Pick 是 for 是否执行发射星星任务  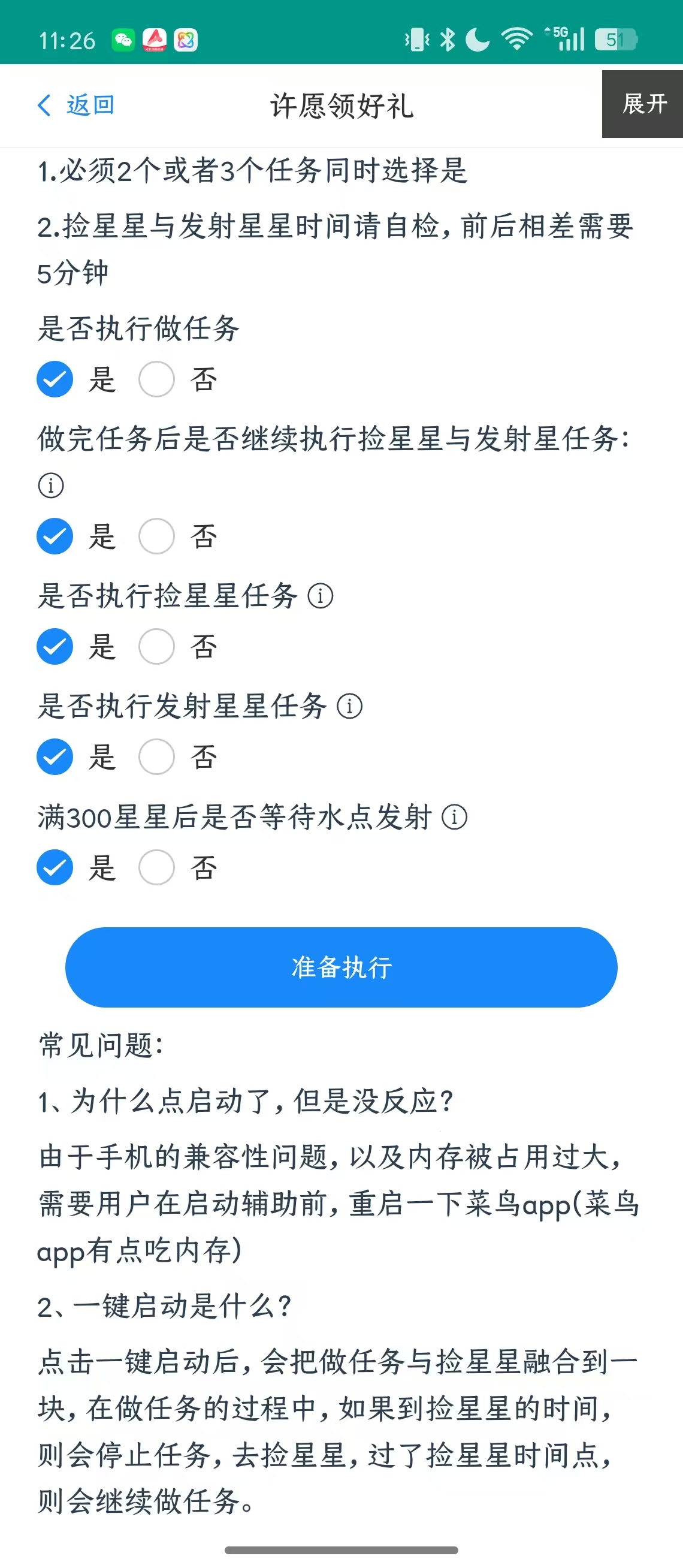click(x=55, y=756)
